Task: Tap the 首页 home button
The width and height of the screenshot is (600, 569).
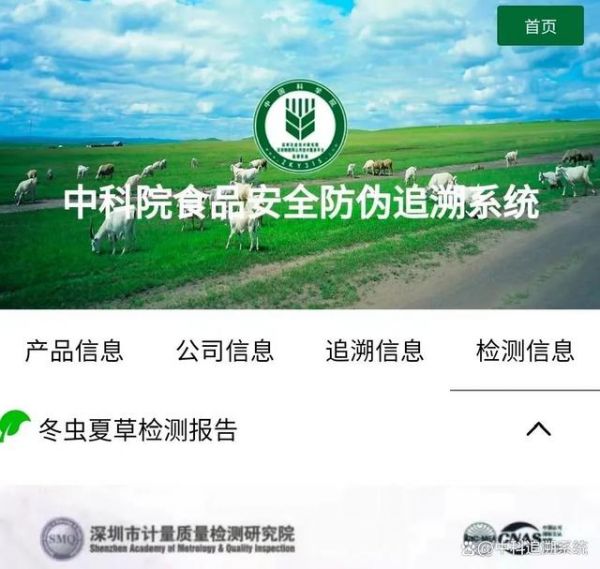Action: point(540,27)
